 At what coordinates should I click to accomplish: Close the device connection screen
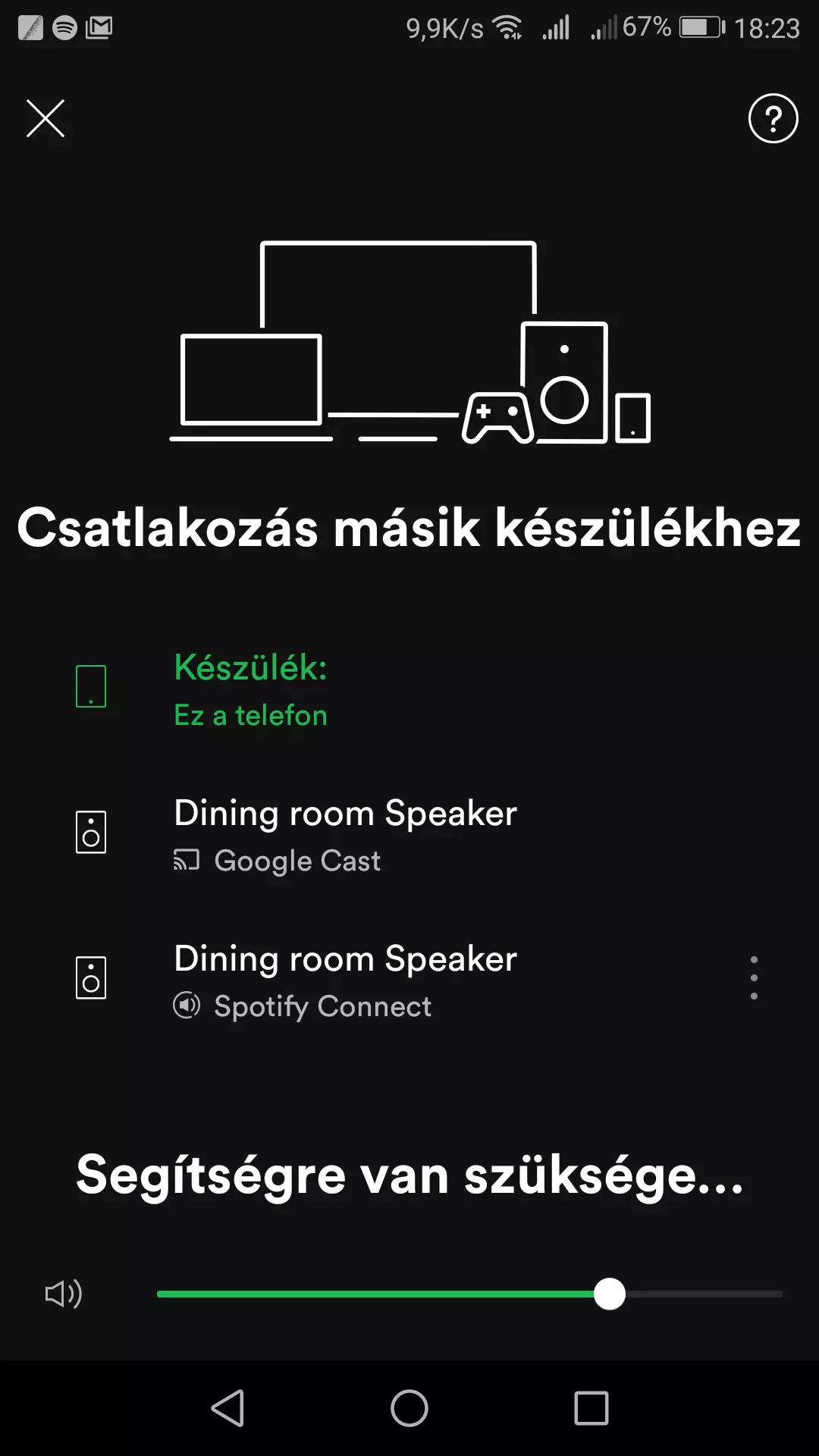pyautogui.click(x=45, y=118)
